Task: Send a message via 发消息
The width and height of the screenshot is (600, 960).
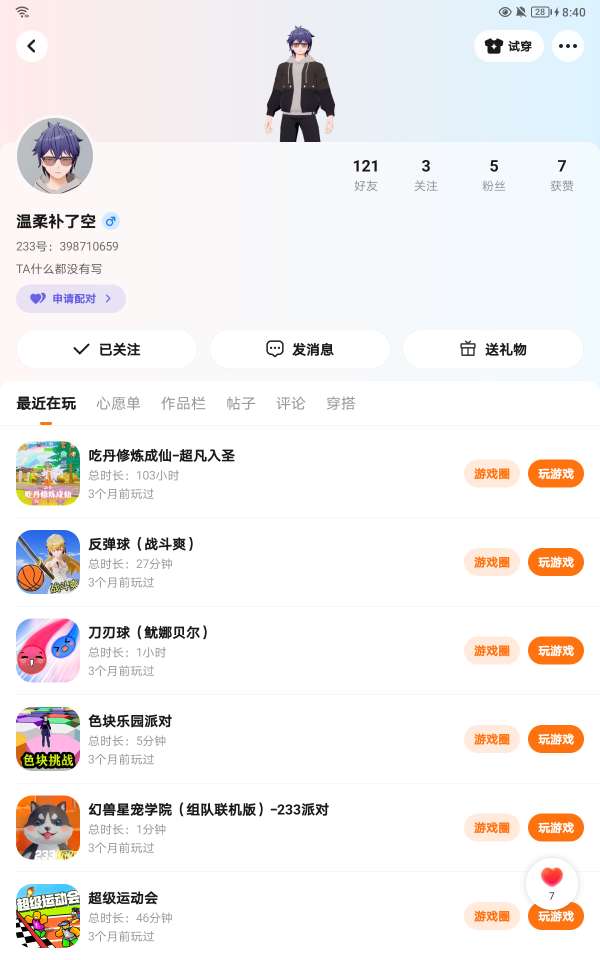Action: tap(300, 349)
